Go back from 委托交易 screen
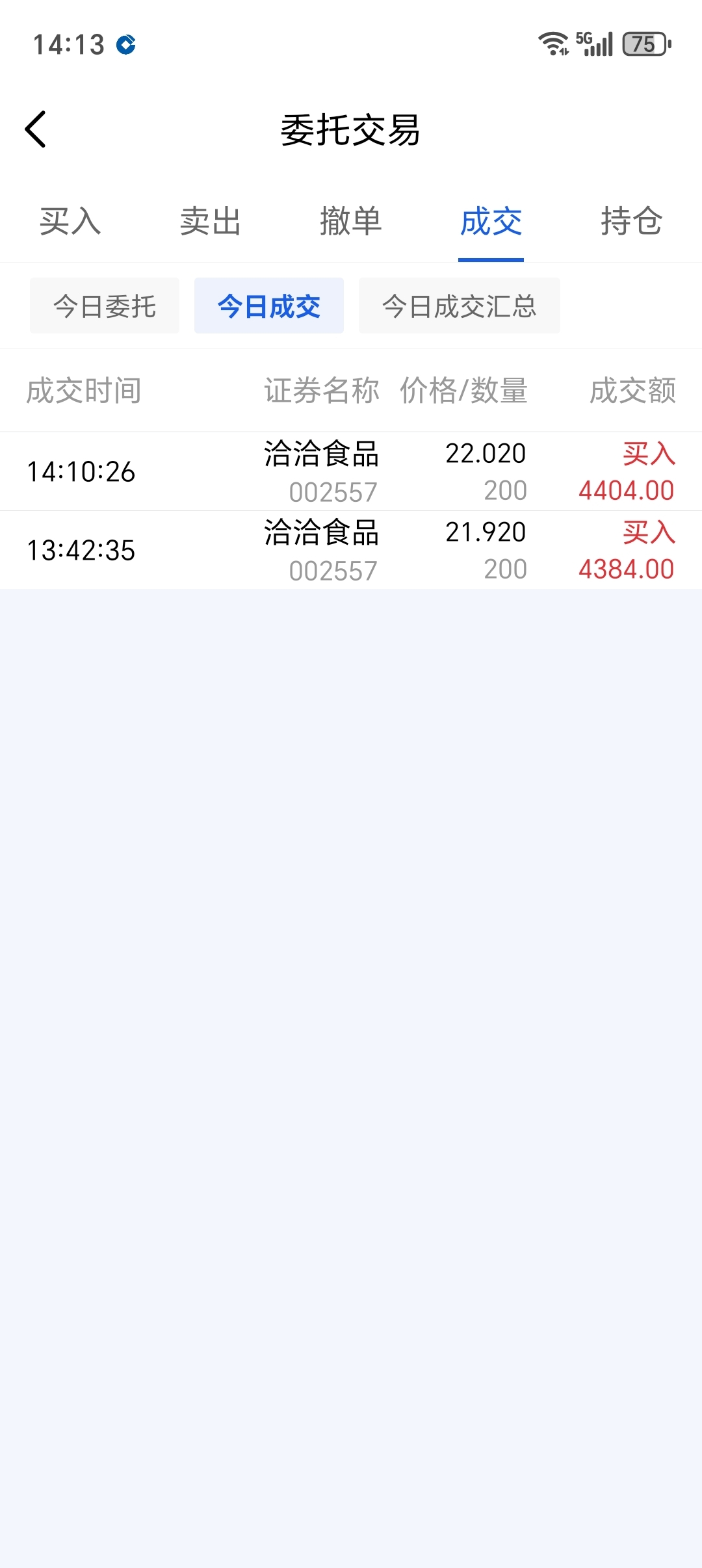702x1568 pixels. pos(36,129)
